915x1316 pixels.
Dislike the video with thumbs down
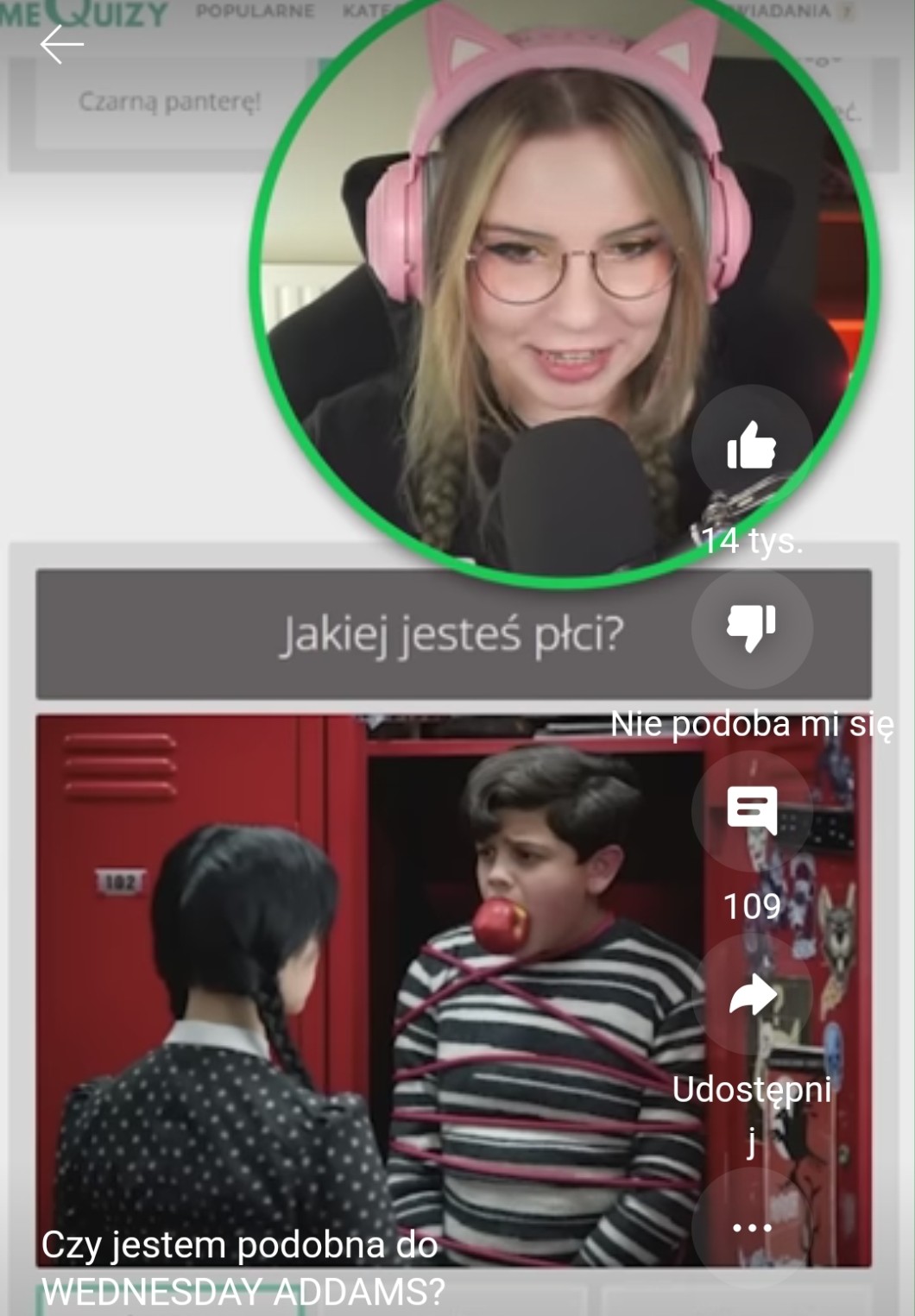tap(751, 627)
